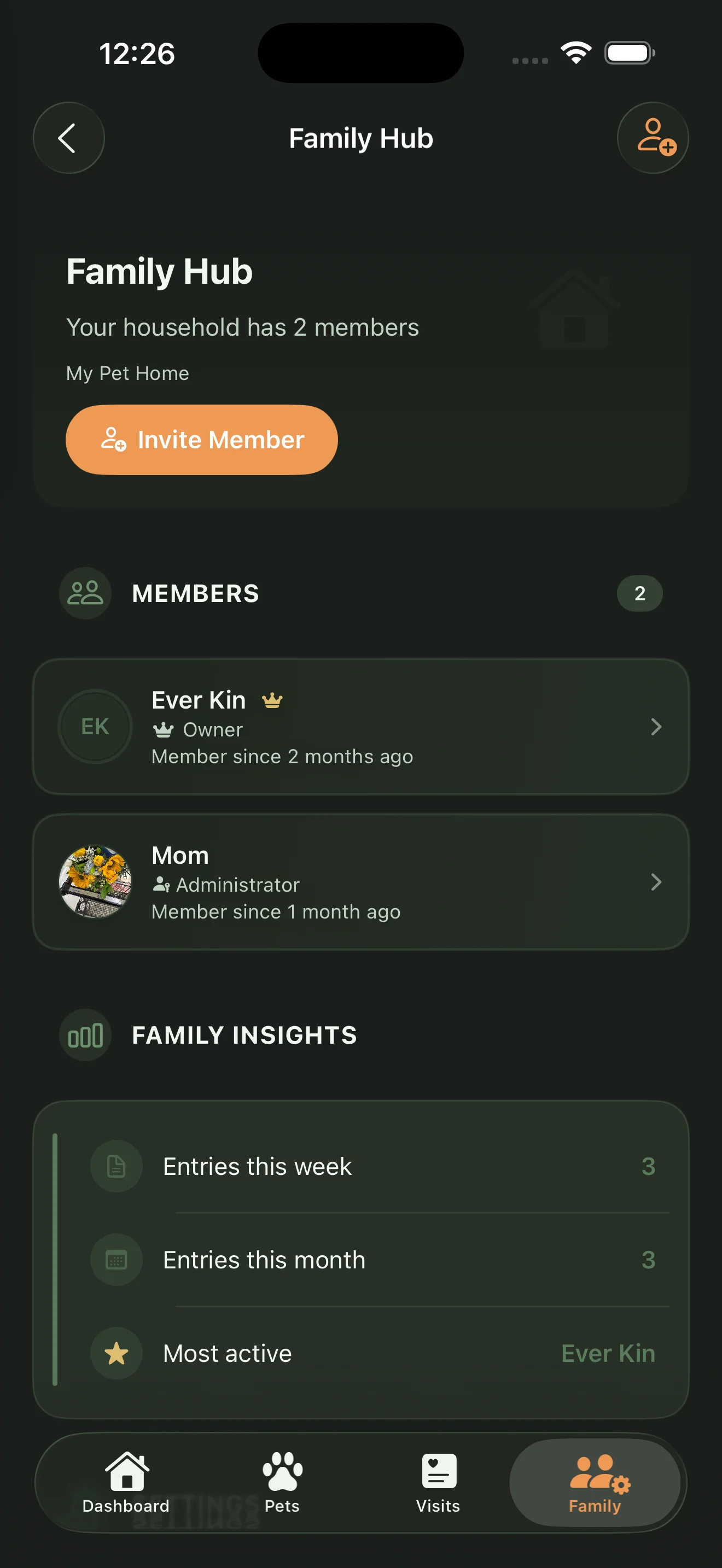Open Mom's member details via chevron

point(656,882)
